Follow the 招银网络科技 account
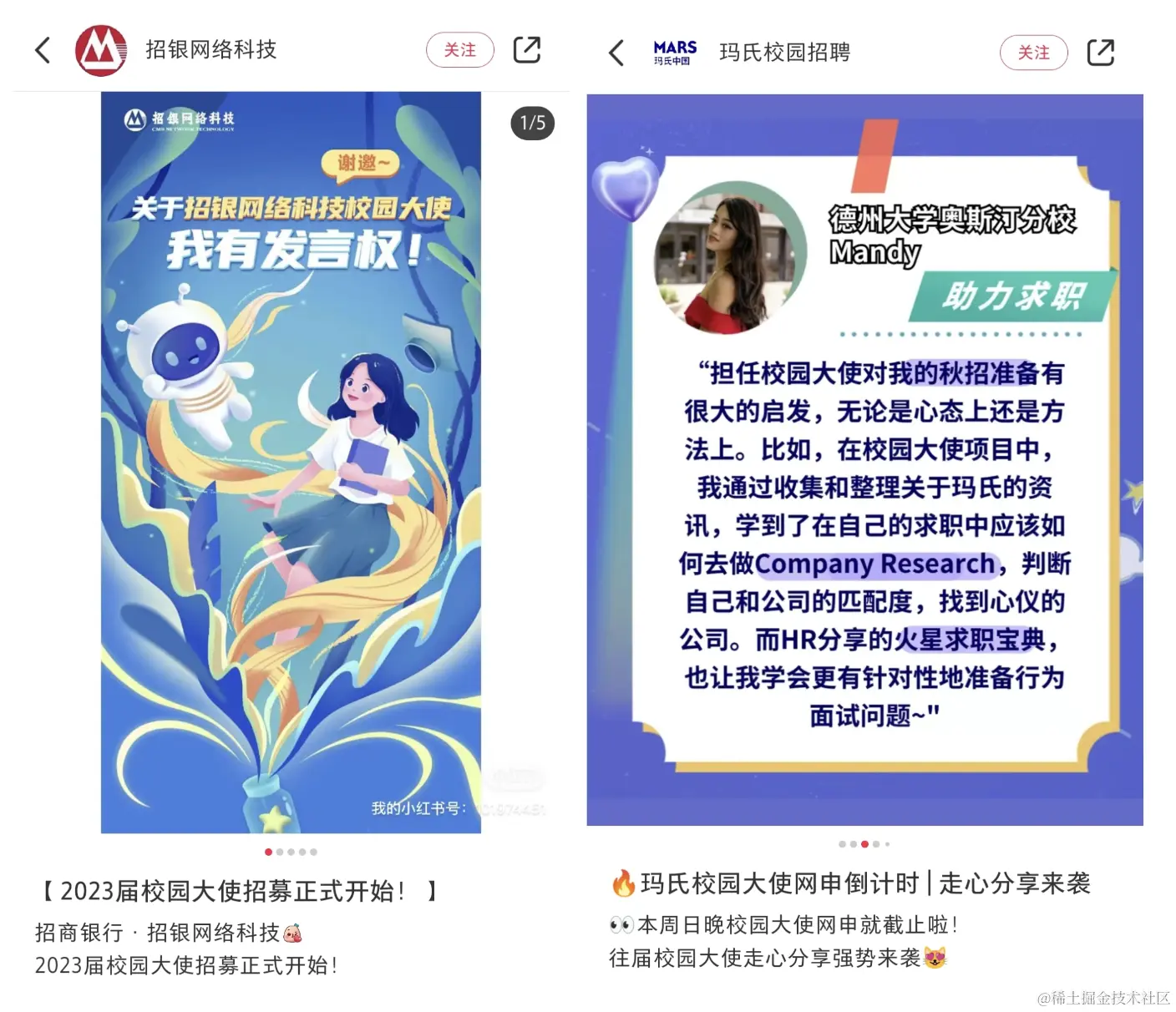The image size is (1176, 1012). point(459,50)
